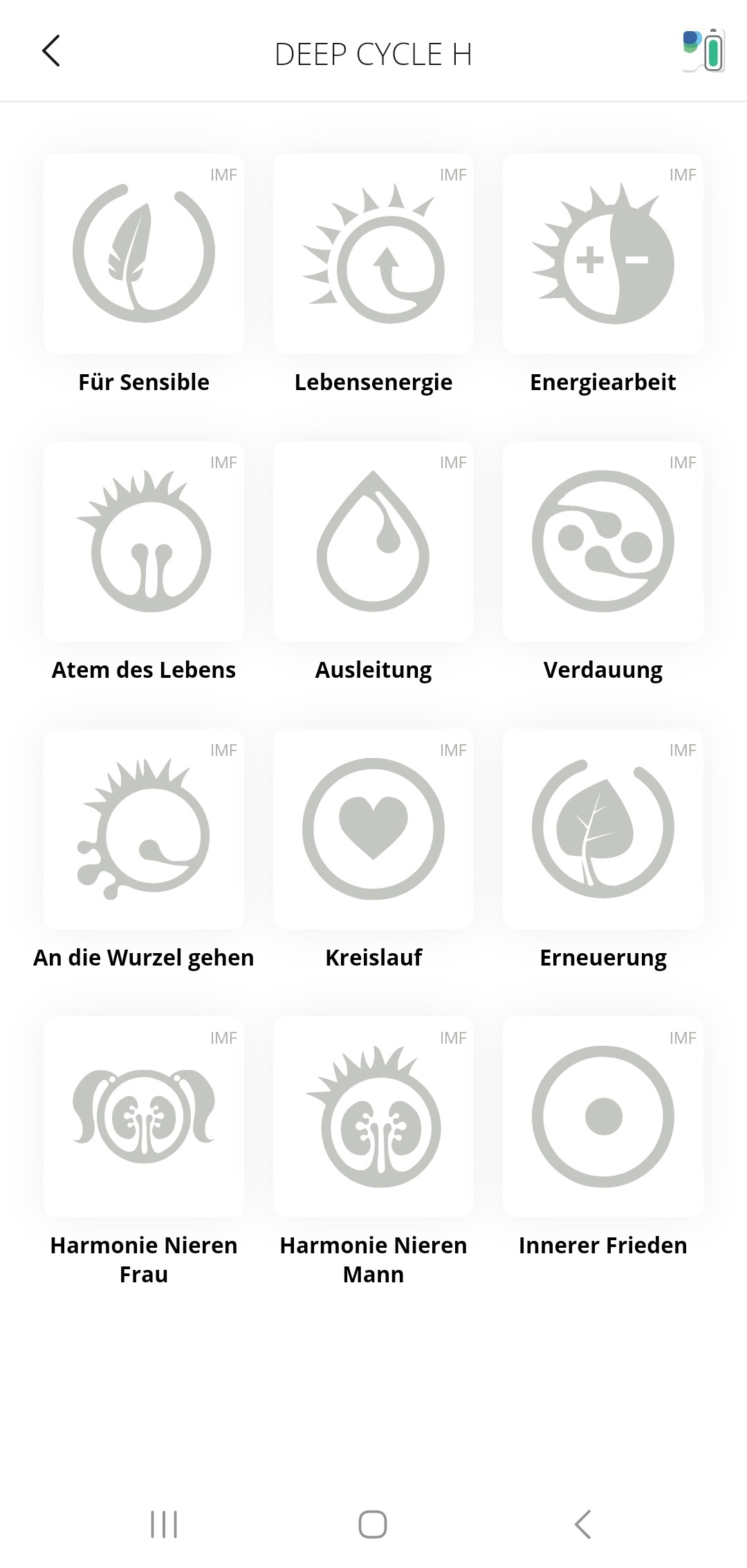Open recent apps from navigation bar

[x=164, y=1524]
